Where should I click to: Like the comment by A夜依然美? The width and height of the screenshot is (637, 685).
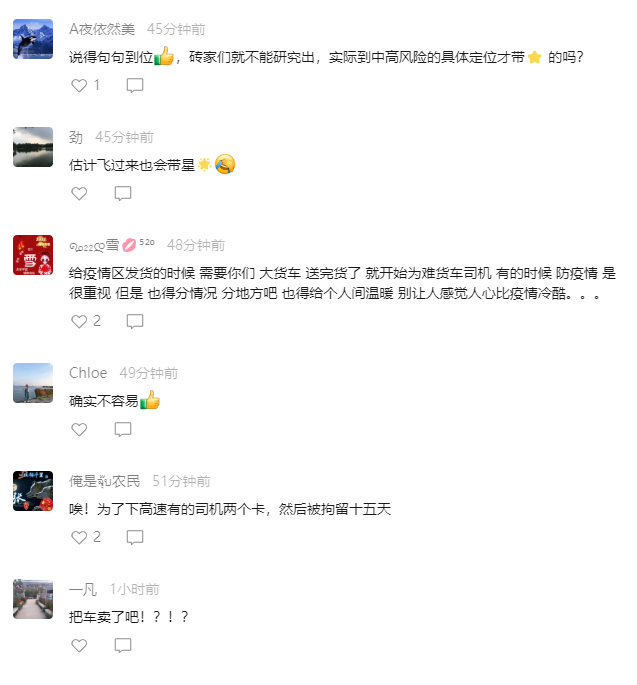(x=79, y=86)
